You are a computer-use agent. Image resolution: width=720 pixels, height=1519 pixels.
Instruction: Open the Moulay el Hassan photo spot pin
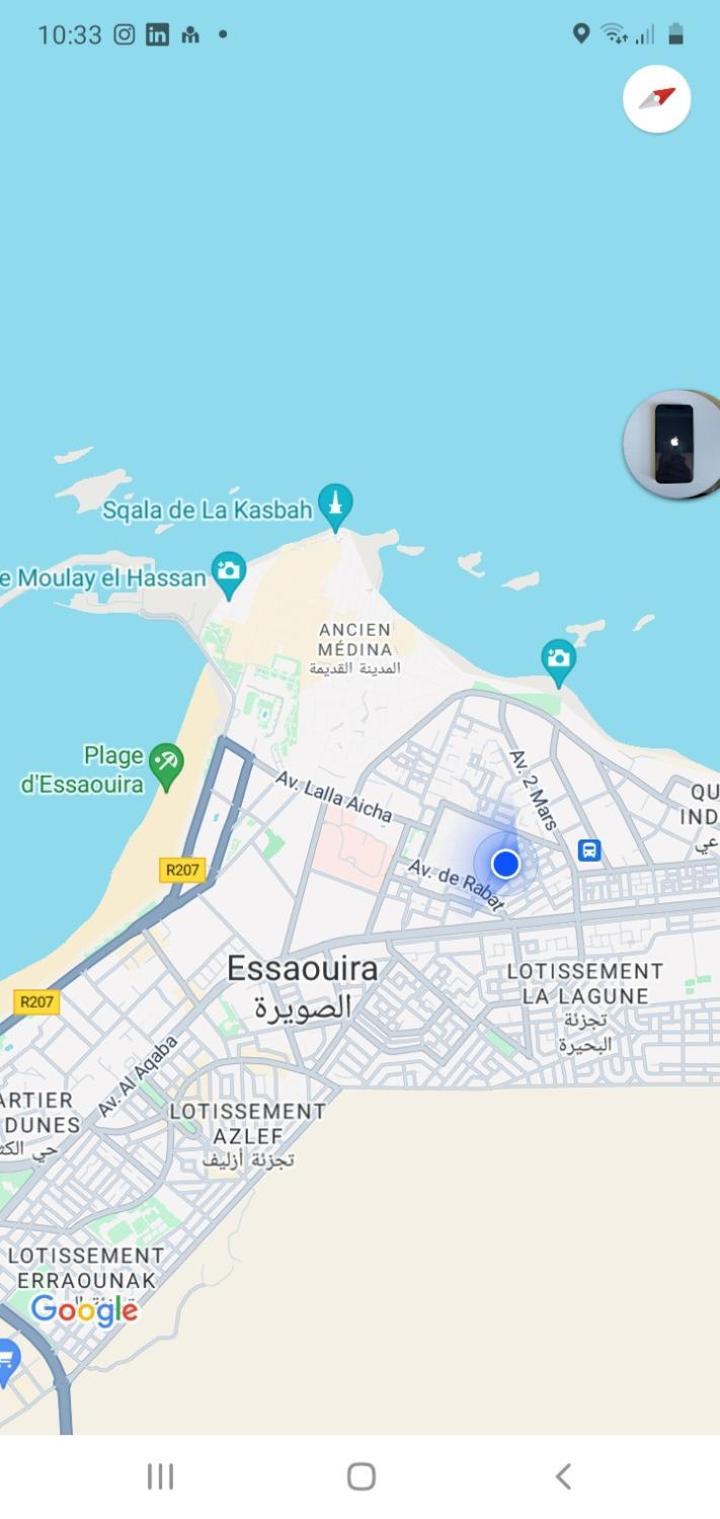coord(229,575)
